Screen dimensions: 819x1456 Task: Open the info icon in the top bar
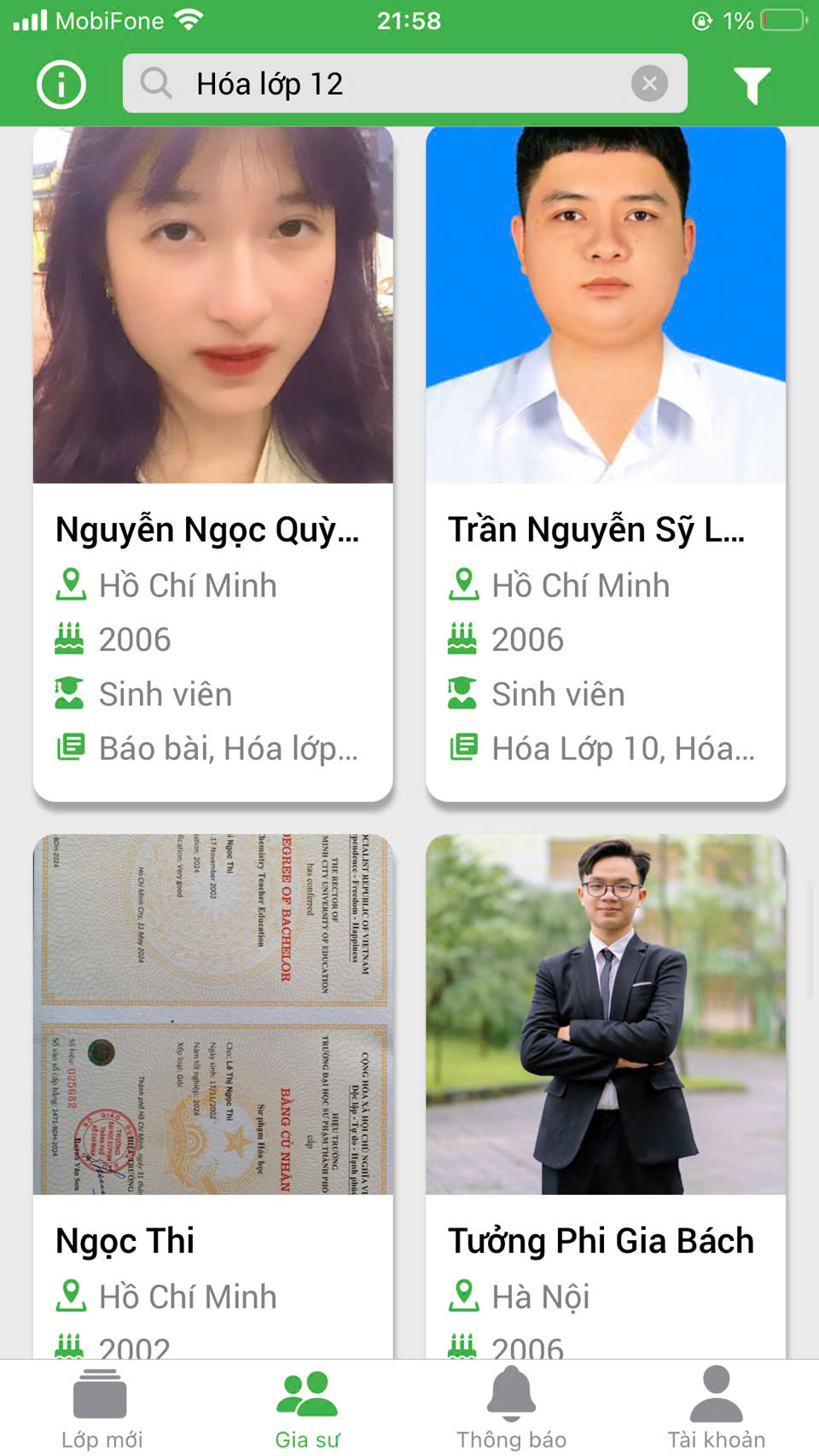(61, 84)
